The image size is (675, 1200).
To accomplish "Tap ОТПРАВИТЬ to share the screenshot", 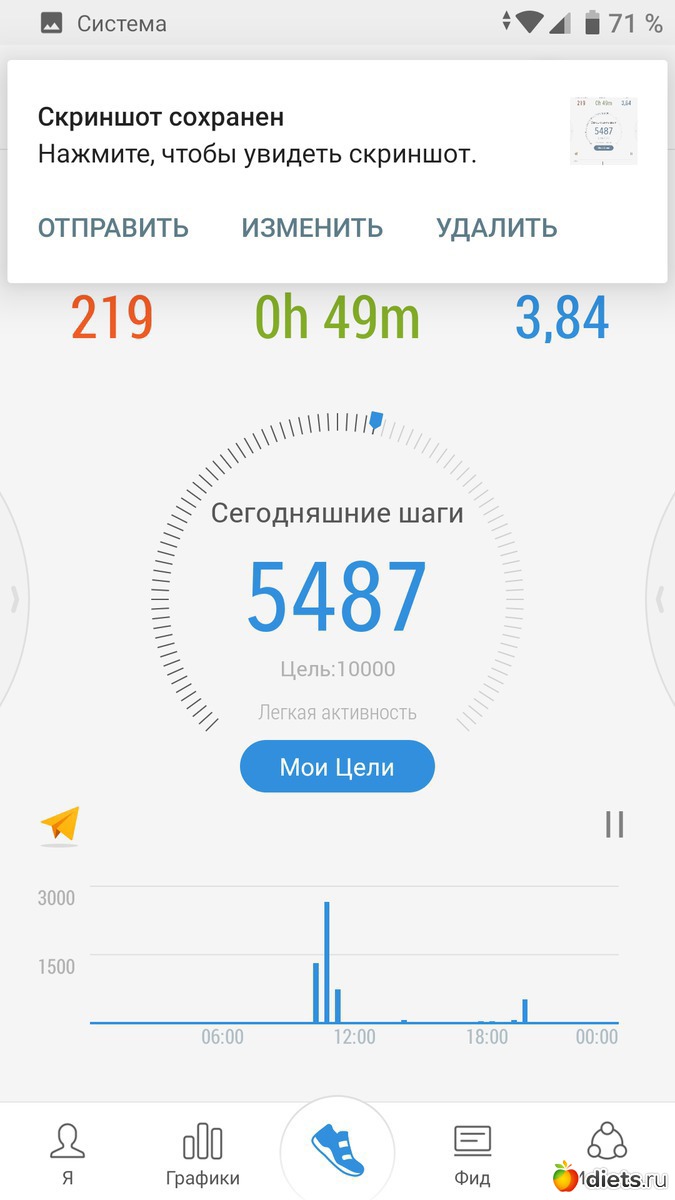I will coord(113,227).
